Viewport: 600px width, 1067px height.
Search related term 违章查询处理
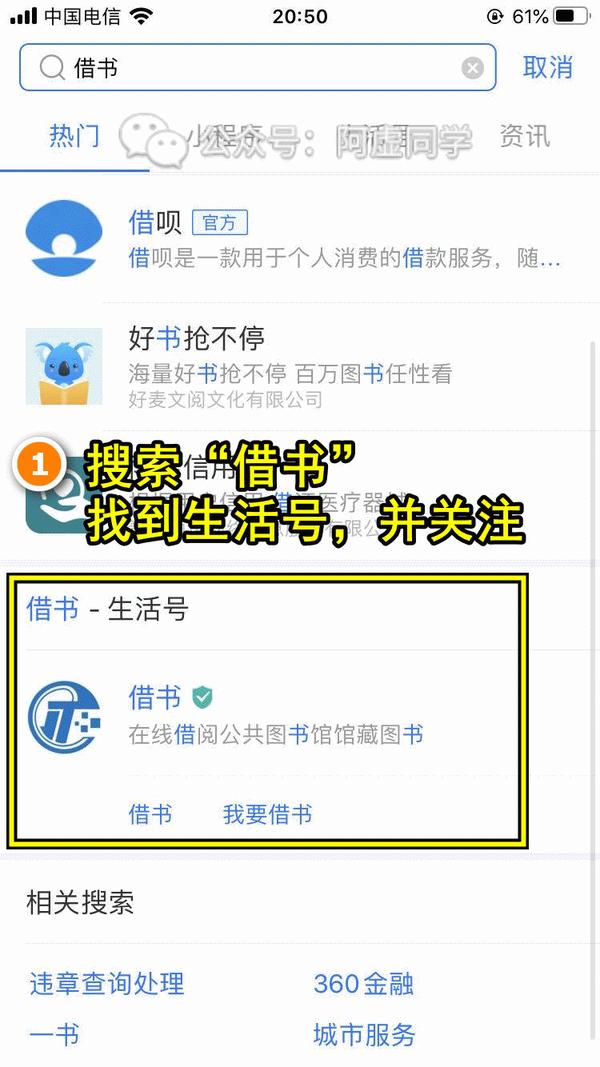pyautogui.click(x=107, y=984)
